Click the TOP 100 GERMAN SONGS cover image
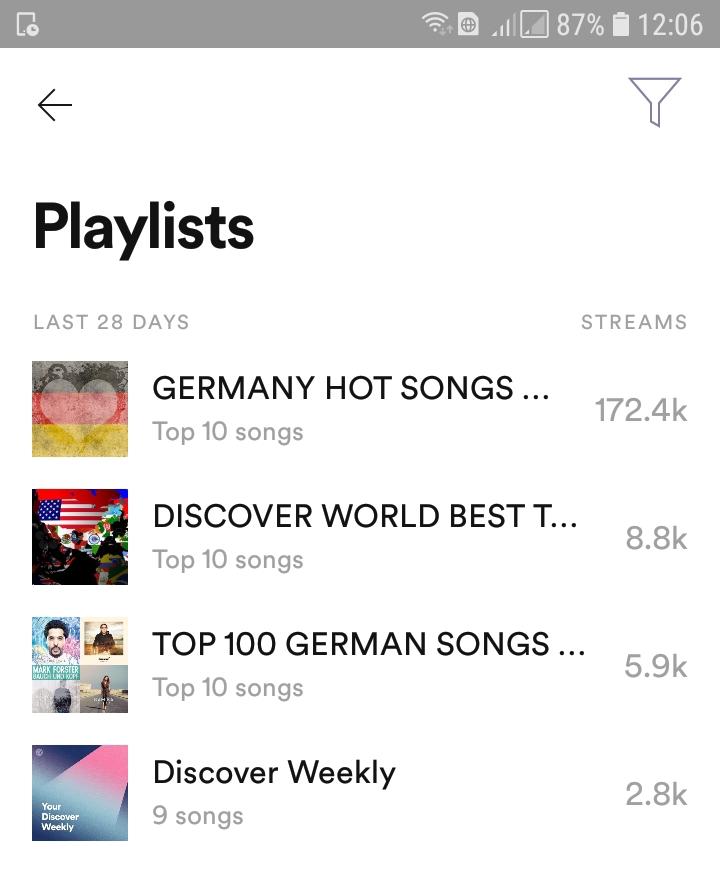 point(80,665)
